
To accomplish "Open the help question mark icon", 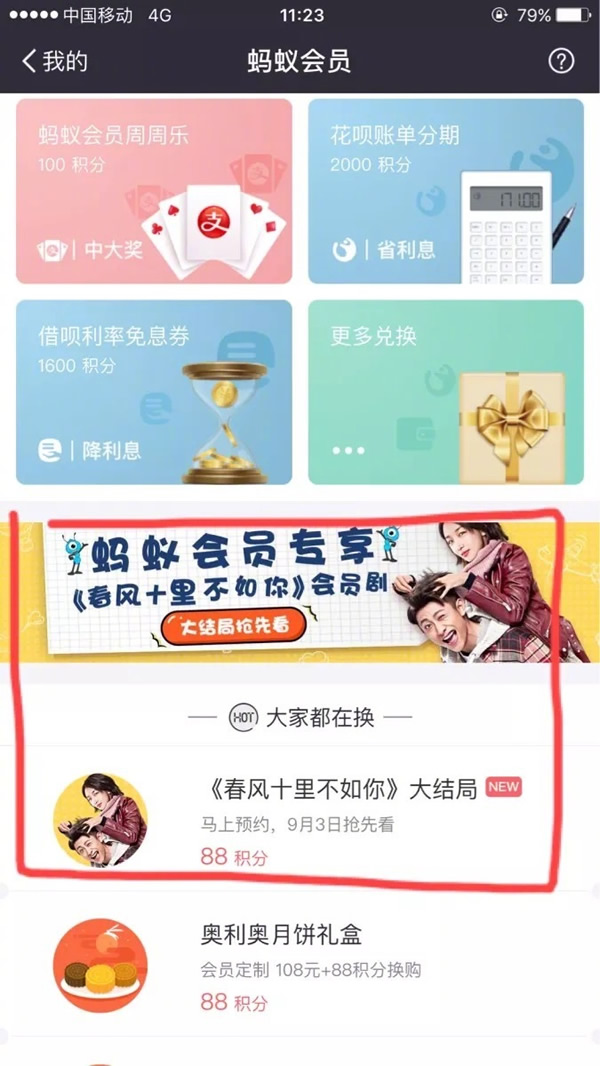I will pos(561,61).
